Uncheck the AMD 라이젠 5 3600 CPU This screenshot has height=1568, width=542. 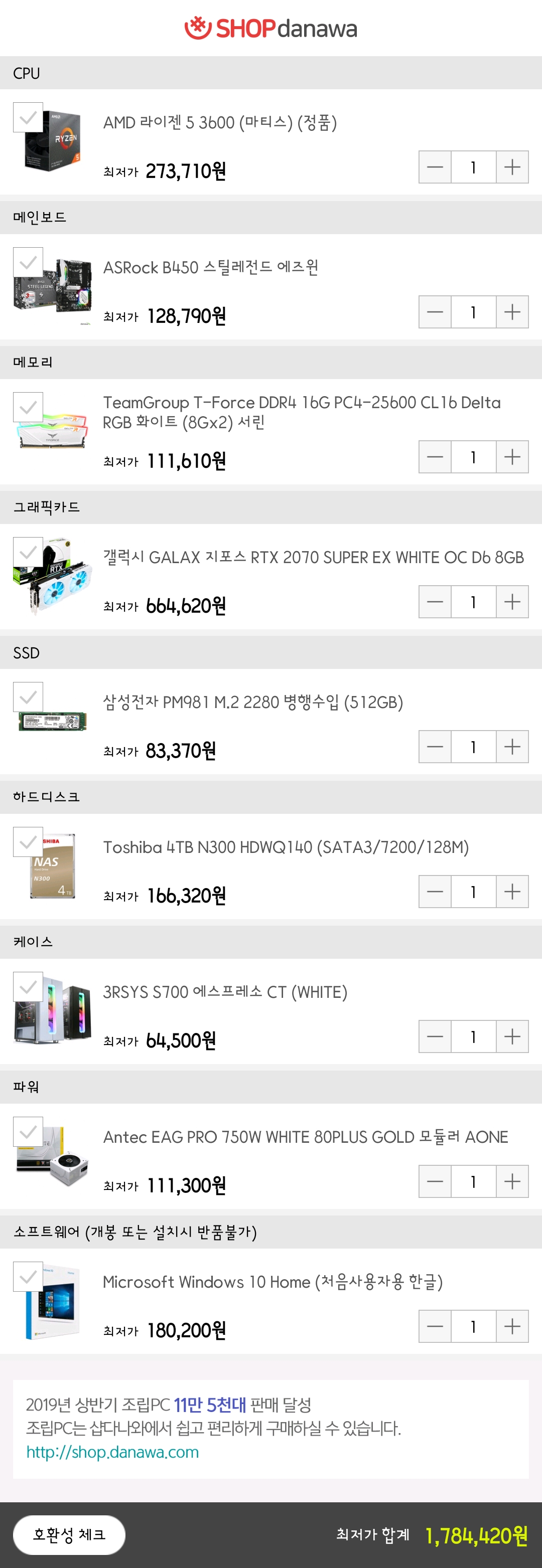click(x=28, y=117)
